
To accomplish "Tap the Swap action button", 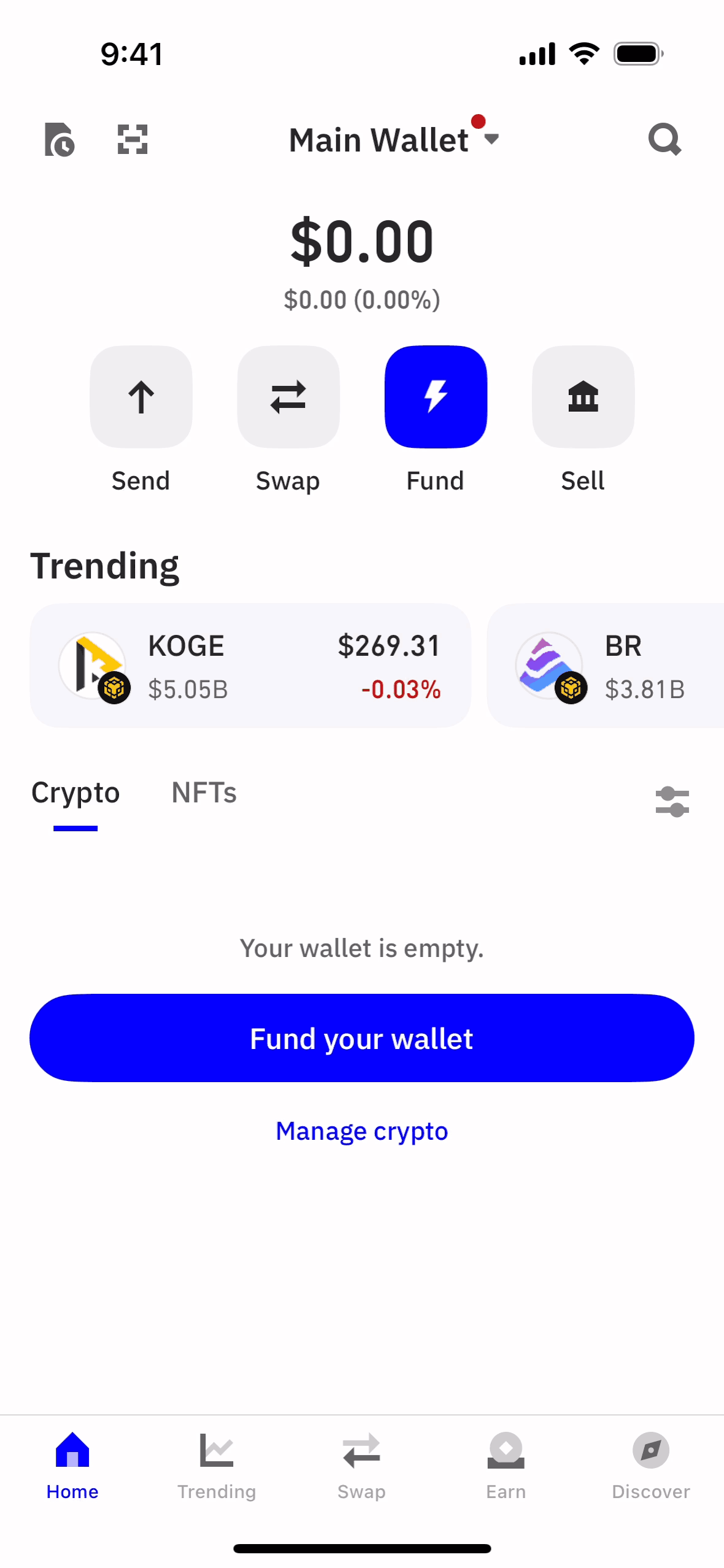I will [x=288, y=397].
